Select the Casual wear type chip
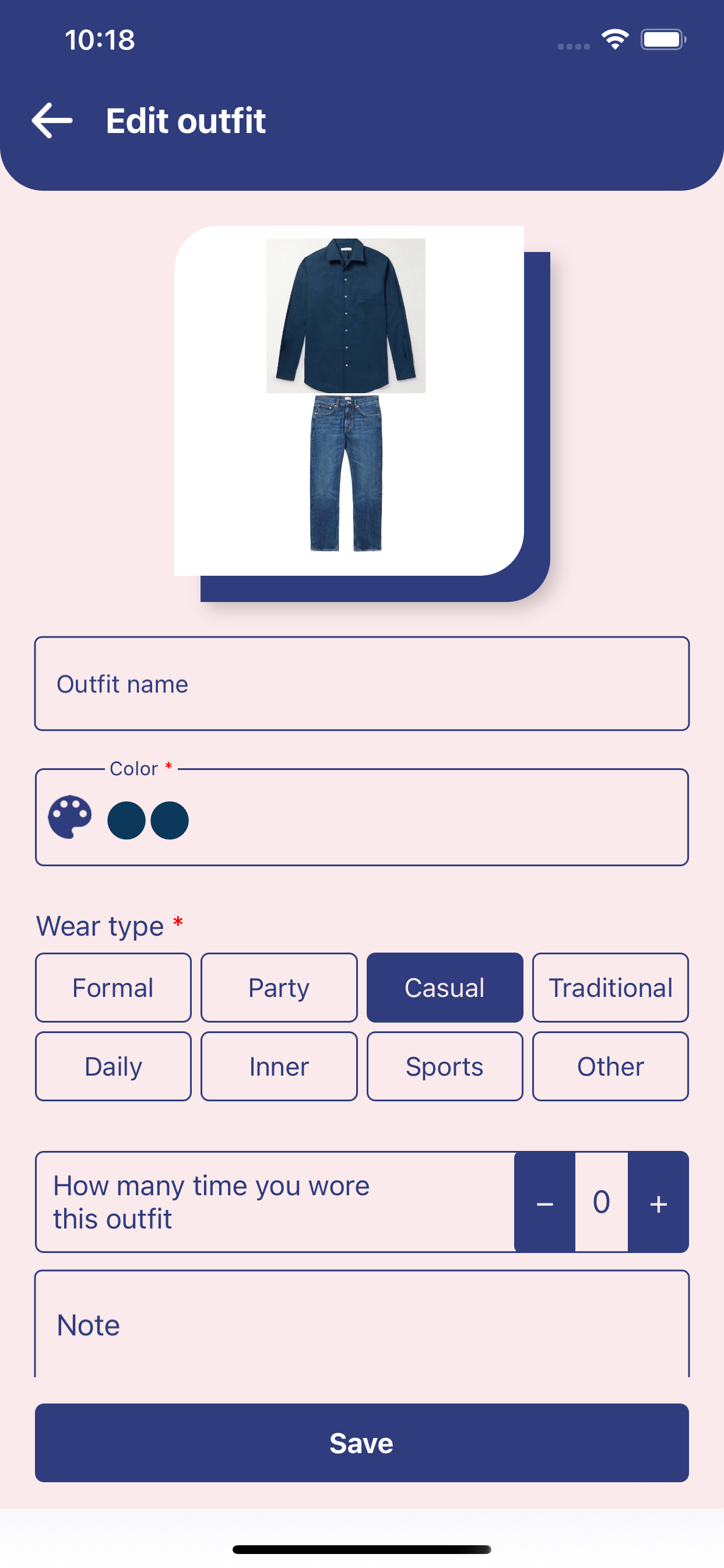The width and height of the screenshot is (724, 1568). (x=444, y=988)
